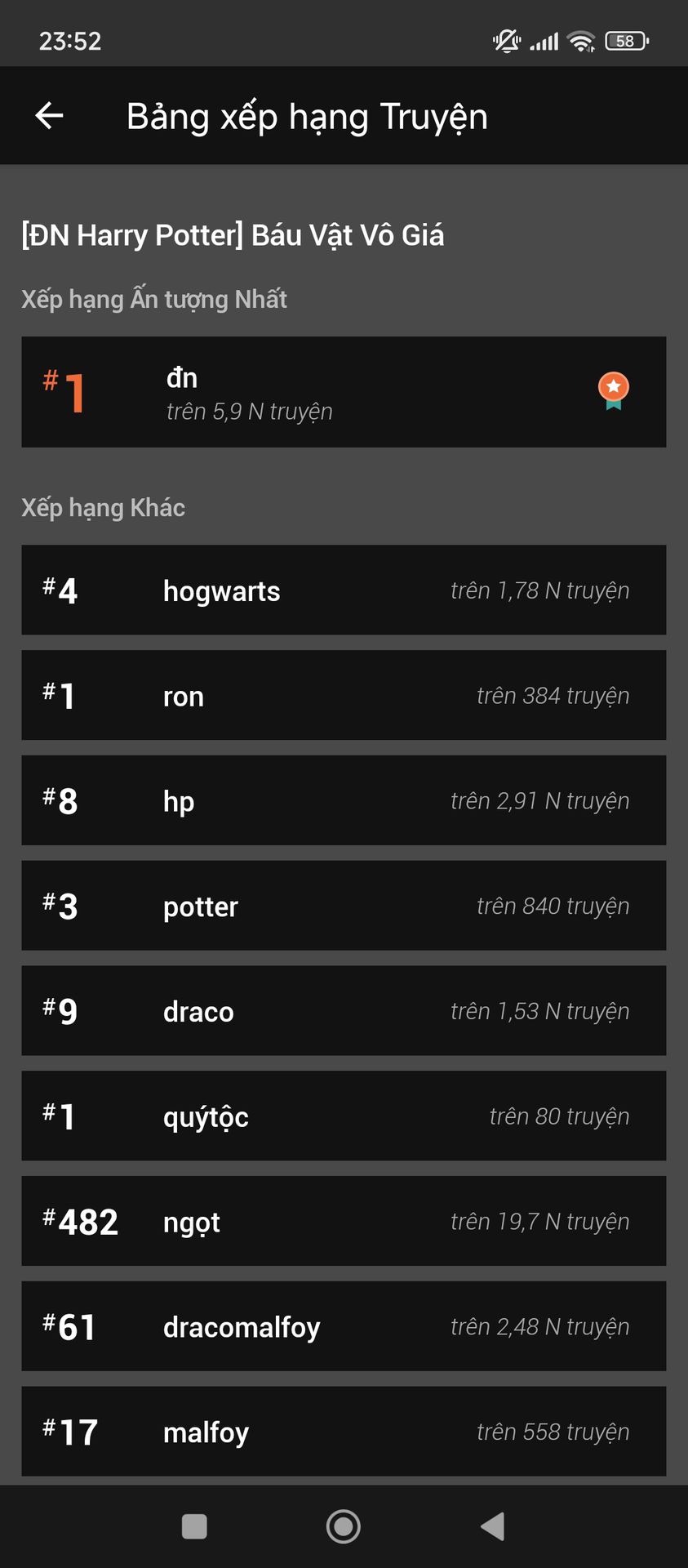Open the potter tag ranking

(344, 906)
